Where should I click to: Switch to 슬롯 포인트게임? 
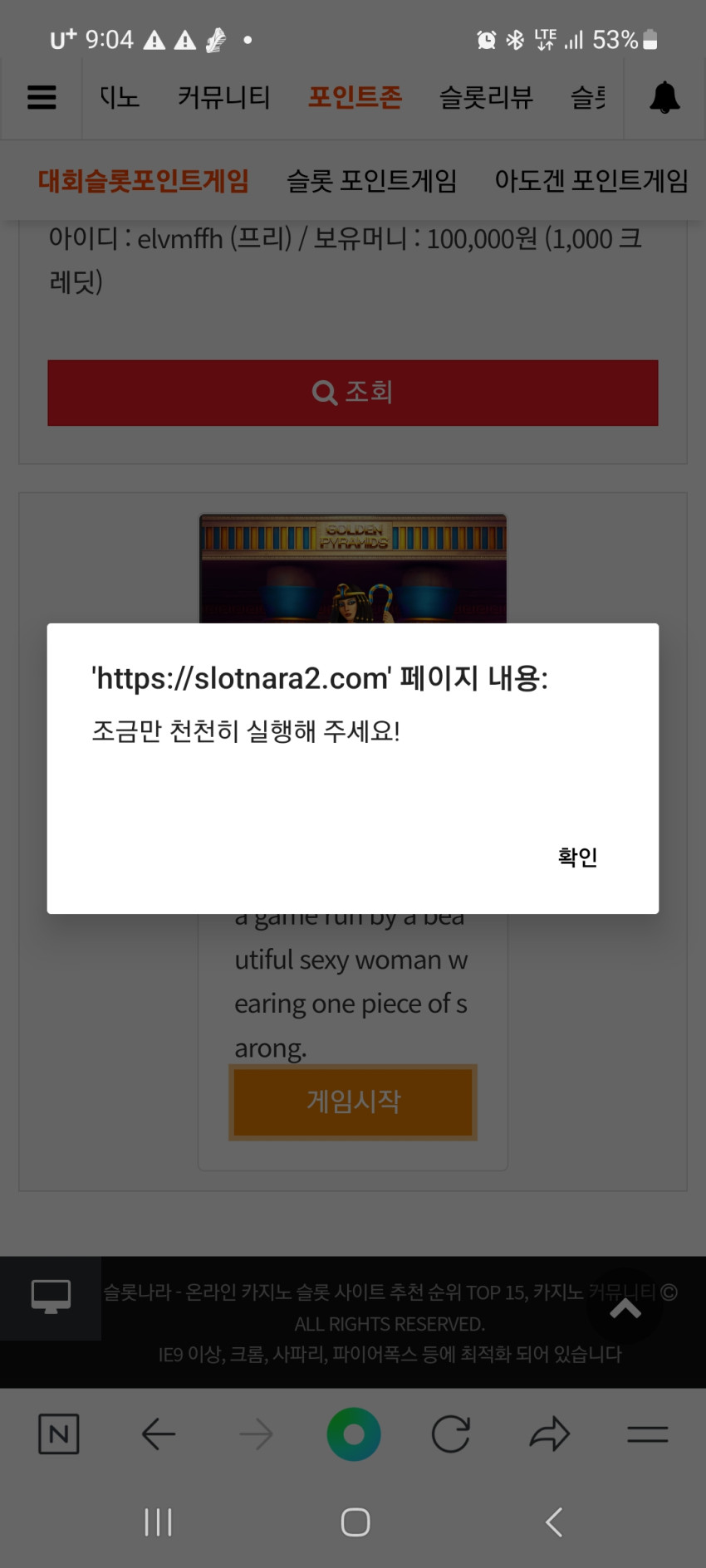[371, 180]
